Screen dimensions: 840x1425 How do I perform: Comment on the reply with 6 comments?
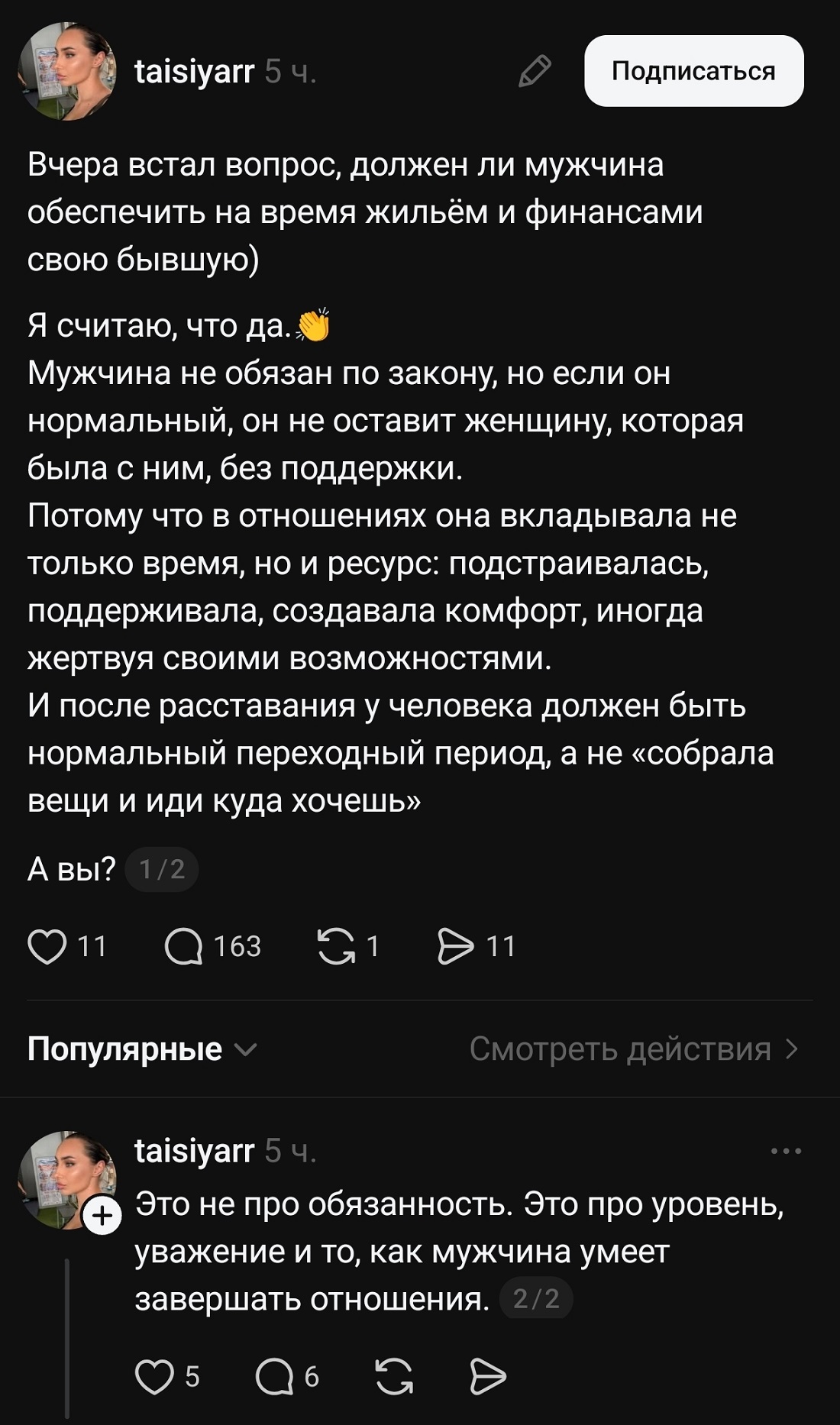point(274,1377)
